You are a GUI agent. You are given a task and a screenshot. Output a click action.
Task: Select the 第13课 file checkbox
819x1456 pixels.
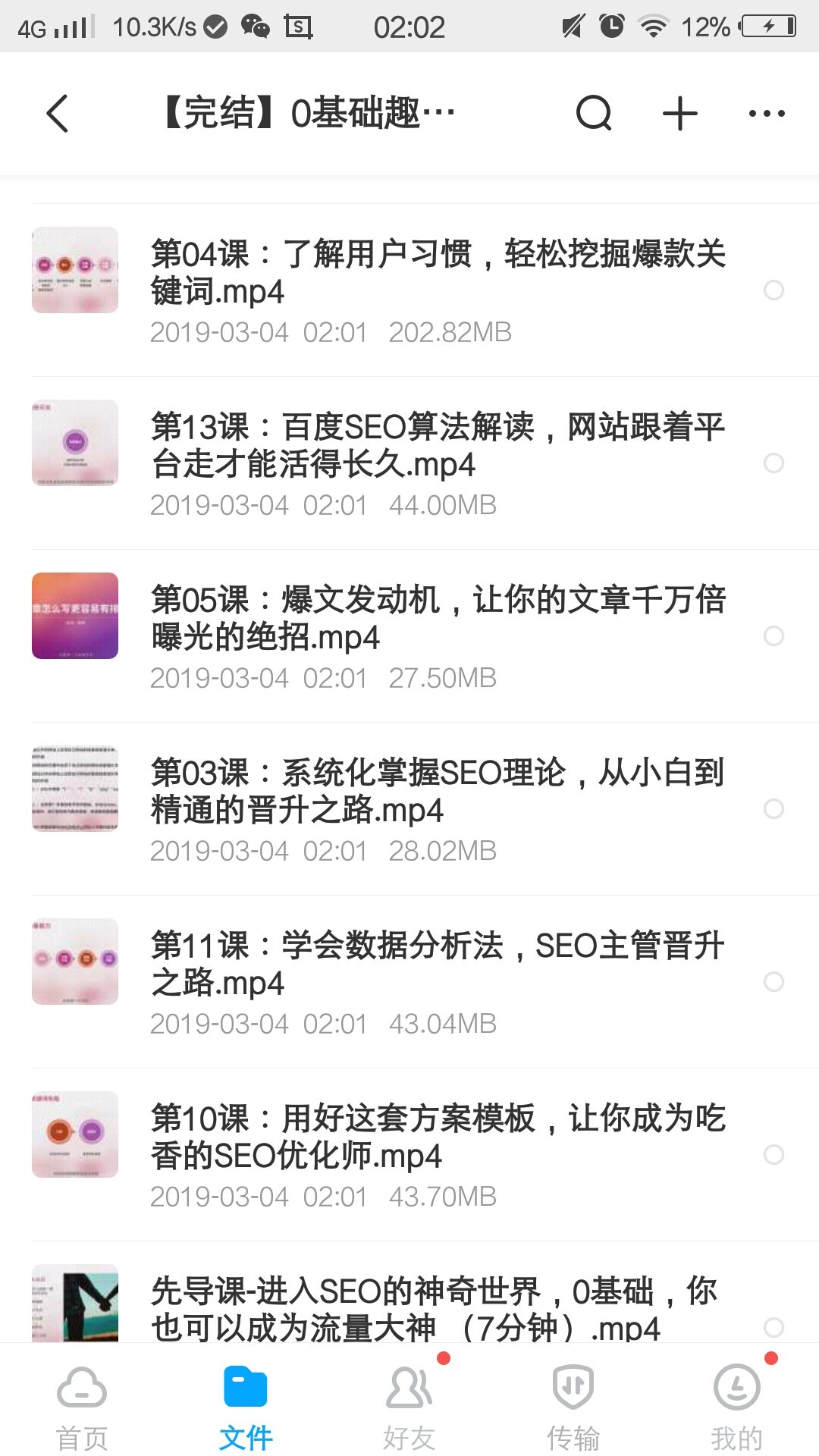pos(773,463)
